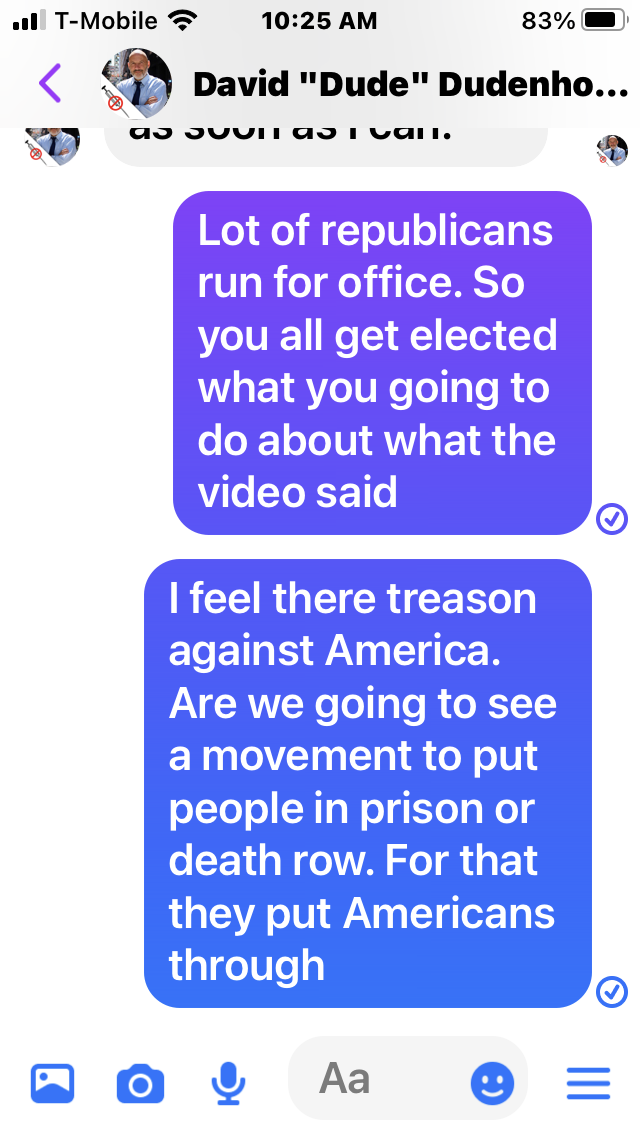Go back to the chat list
The image size is (640, 1136).
click(x=50, y=83)
